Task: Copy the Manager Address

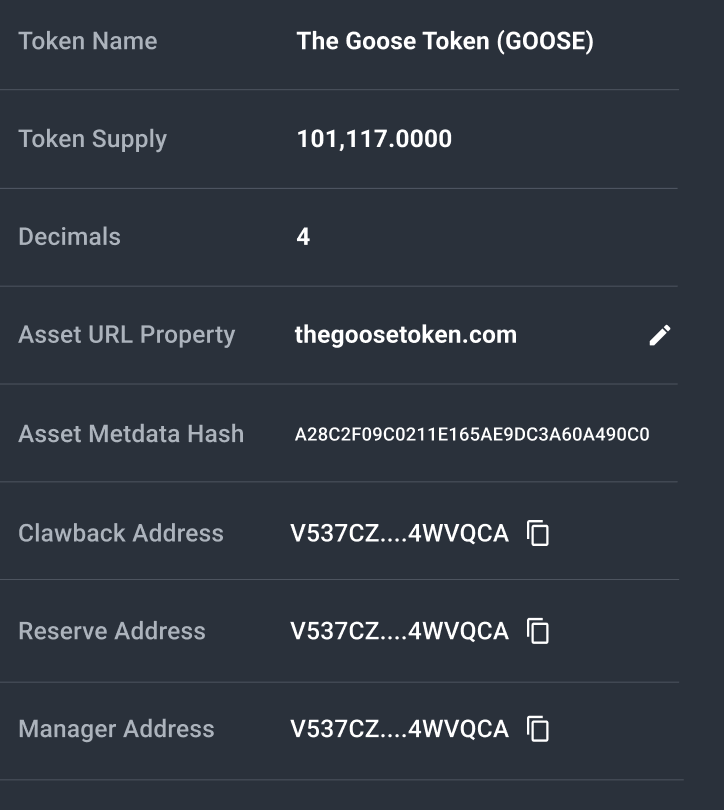Action: coord(538,729)
